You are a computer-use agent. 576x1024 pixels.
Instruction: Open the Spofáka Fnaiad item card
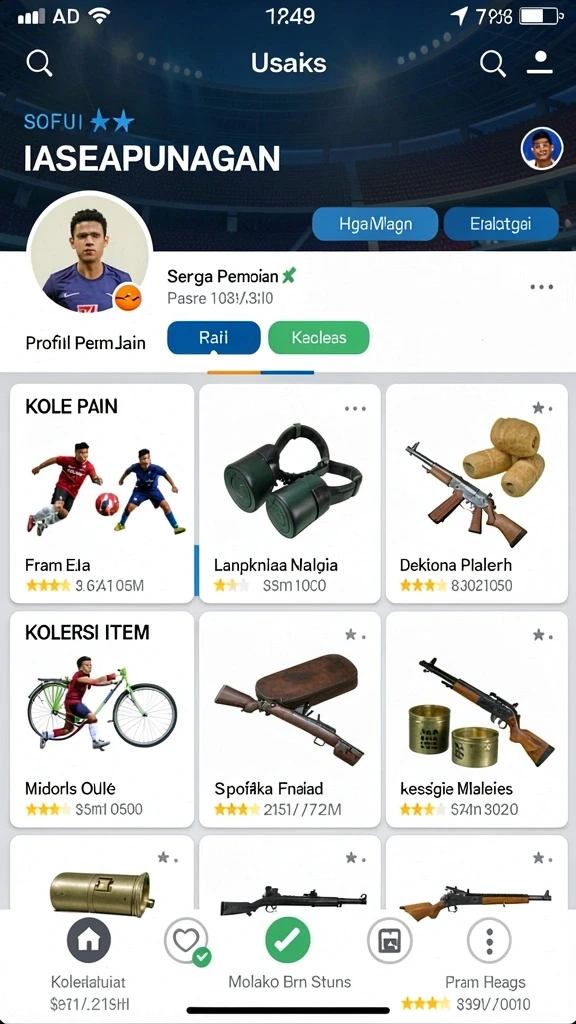(289, 719)
